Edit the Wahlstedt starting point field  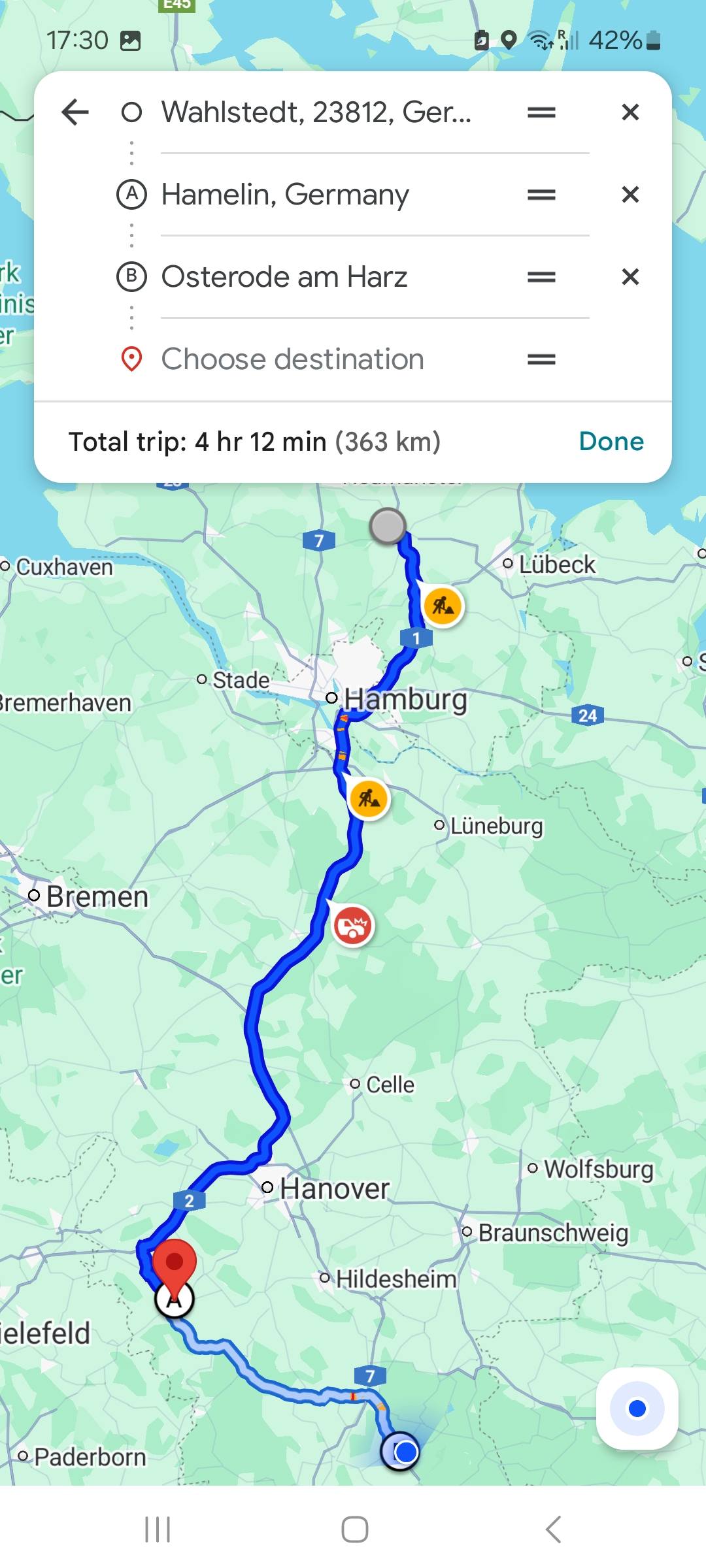pos(316,112)
